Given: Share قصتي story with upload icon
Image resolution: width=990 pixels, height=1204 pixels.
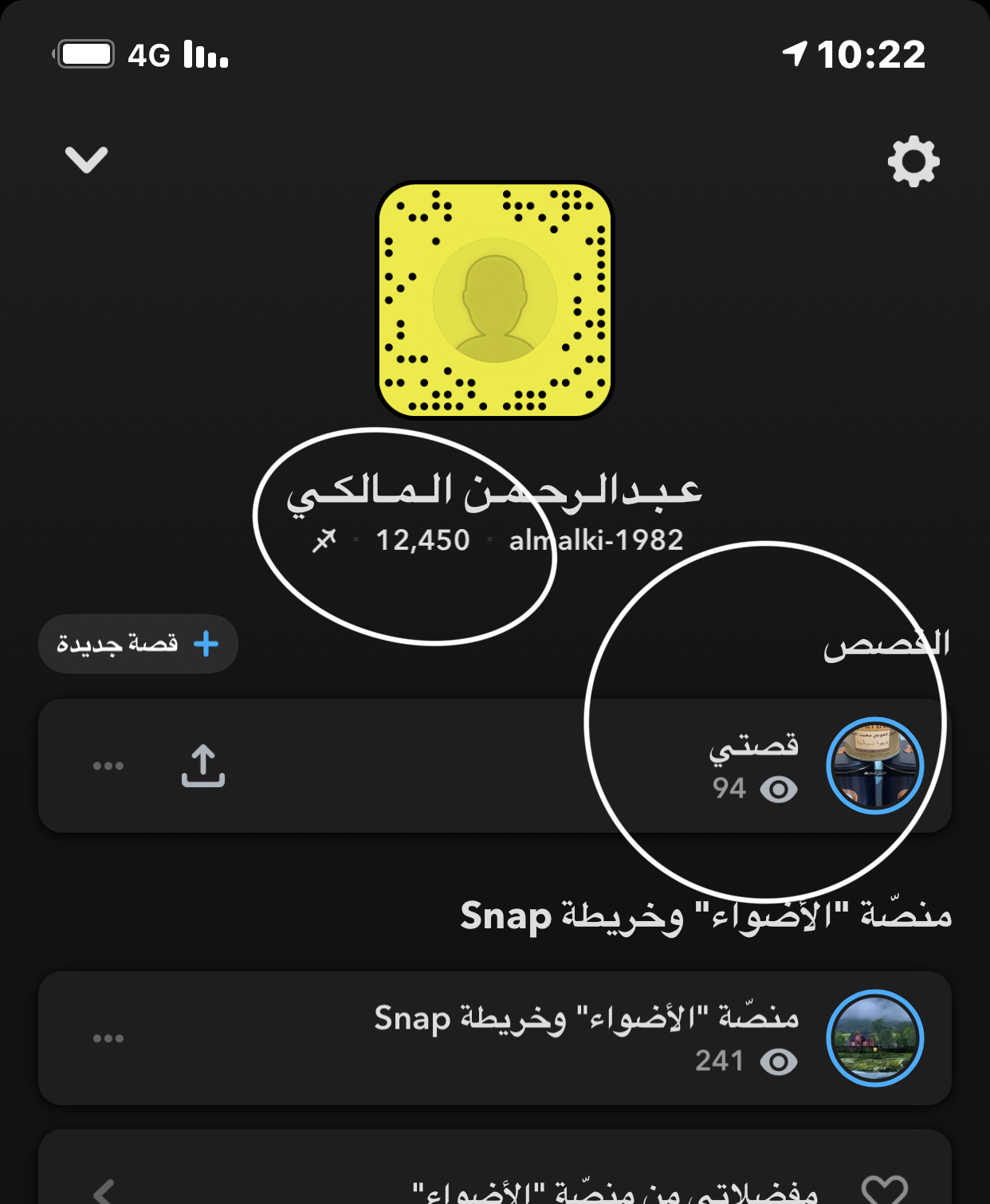Looking at the screenshot, I should click(x=203, y=766).
